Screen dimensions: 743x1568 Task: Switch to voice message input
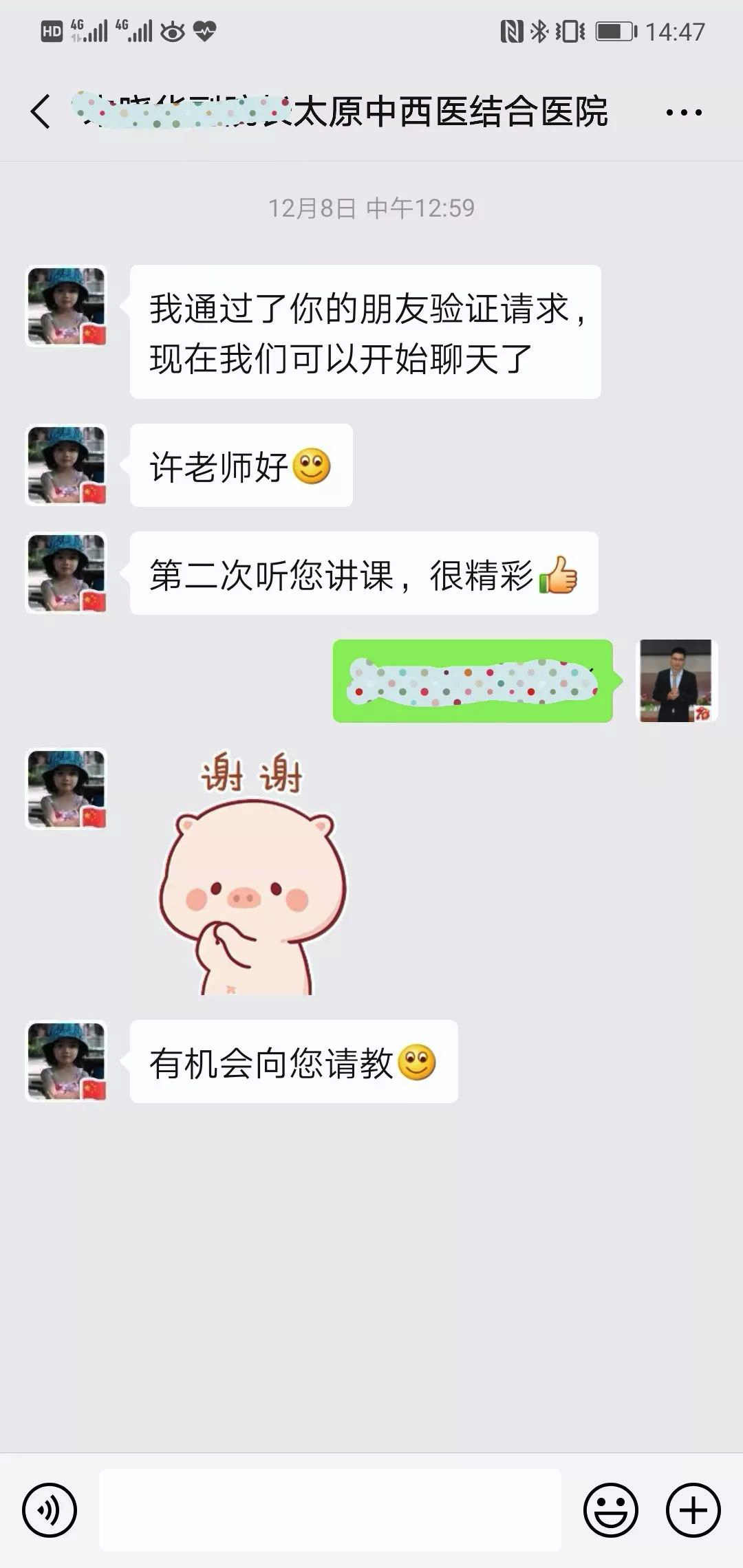[x=50, y=1510]
